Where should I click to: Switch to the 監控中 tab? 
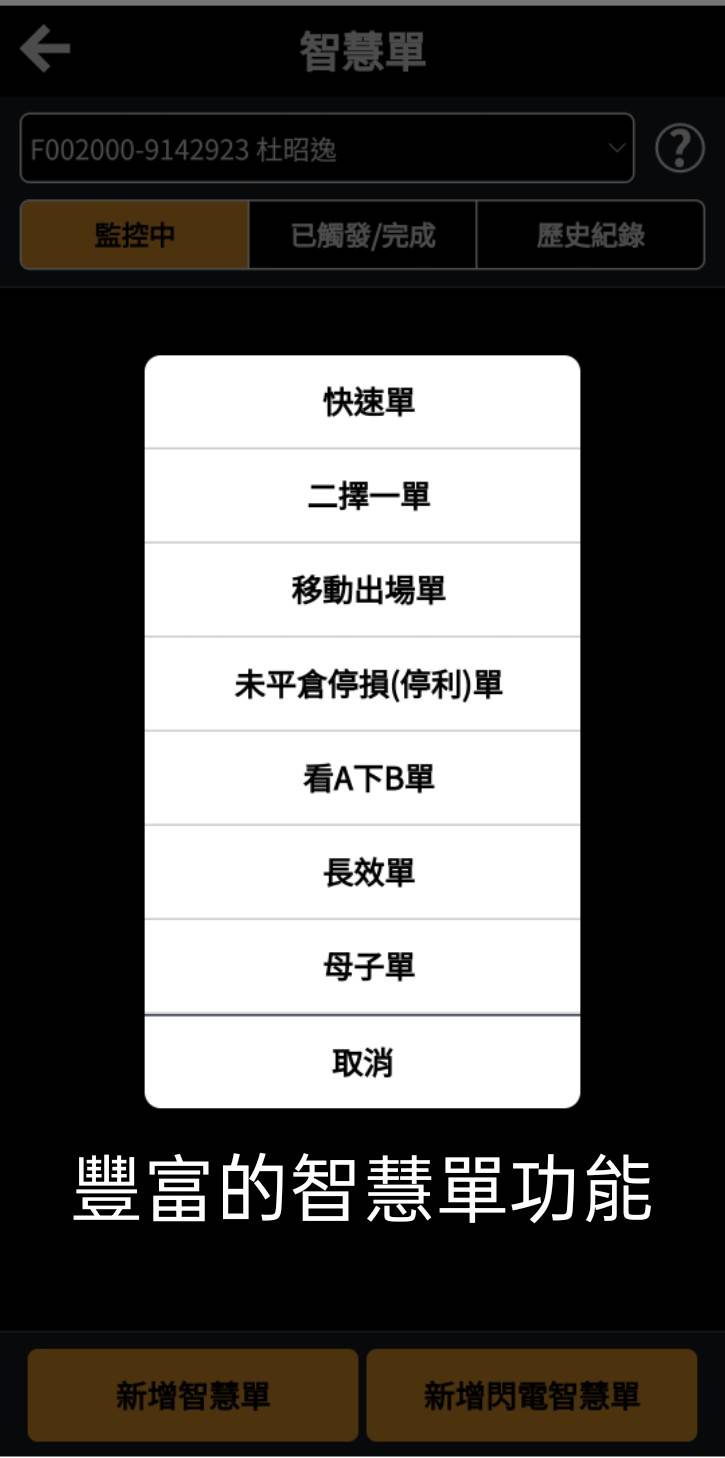coord(135,235)
